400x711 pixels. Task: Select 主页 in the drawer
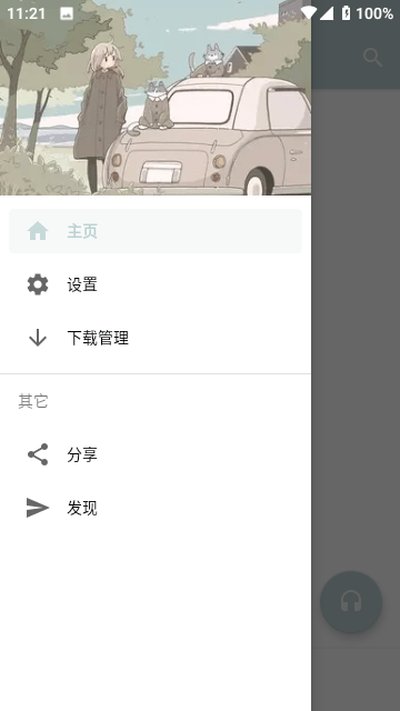[x=155, y=231]
